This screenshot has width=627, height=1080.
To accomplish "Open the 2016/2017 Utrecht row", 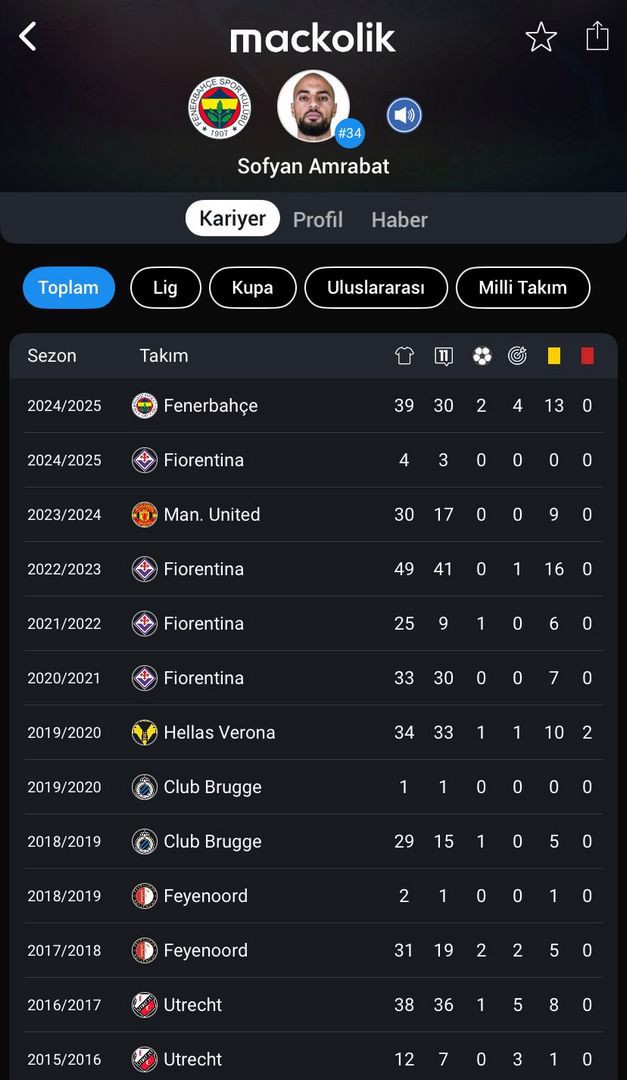I will pos(314,1004).
